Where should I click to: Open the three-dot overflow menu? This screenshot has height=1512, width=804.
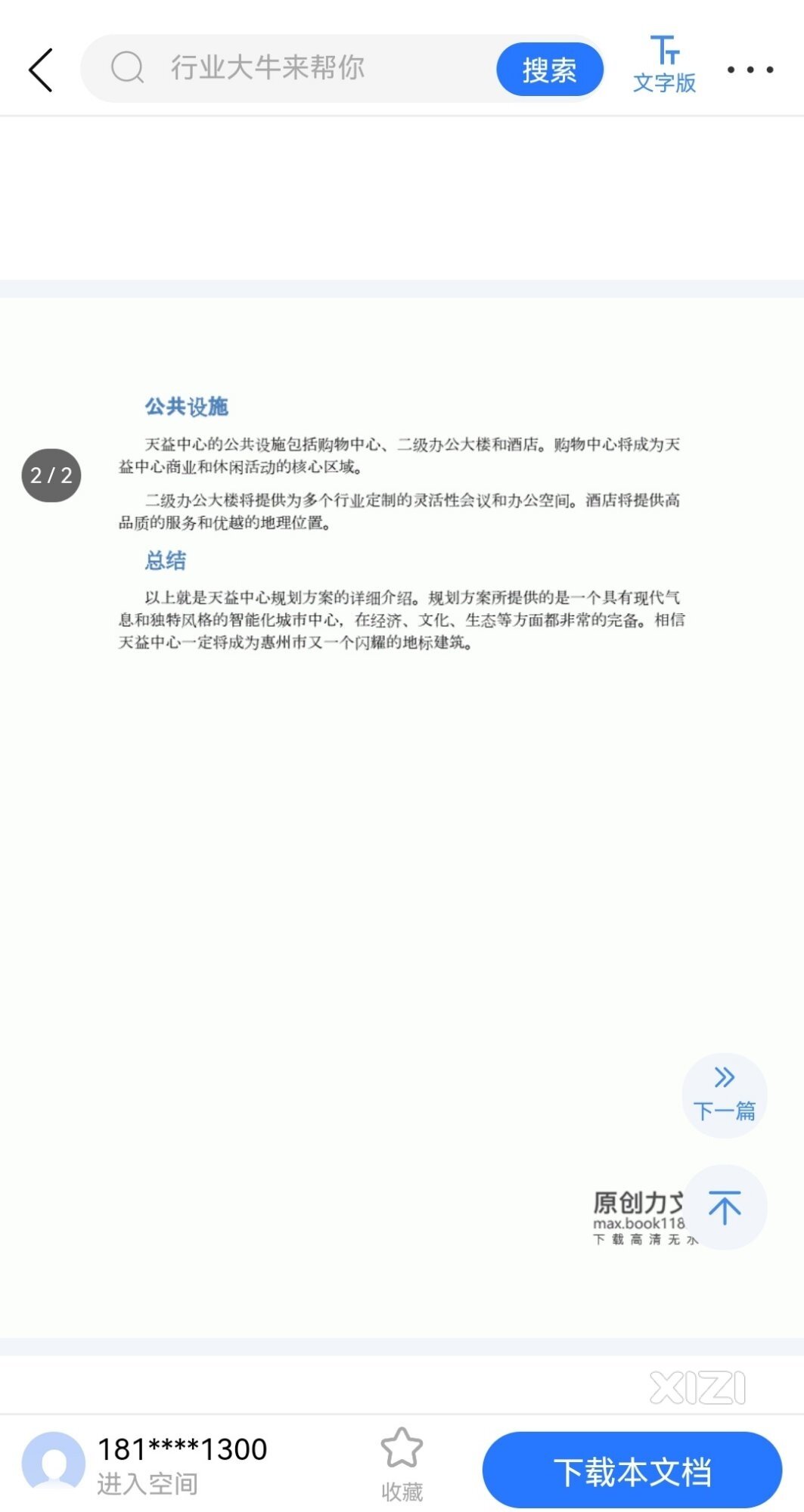coord(750,70)
